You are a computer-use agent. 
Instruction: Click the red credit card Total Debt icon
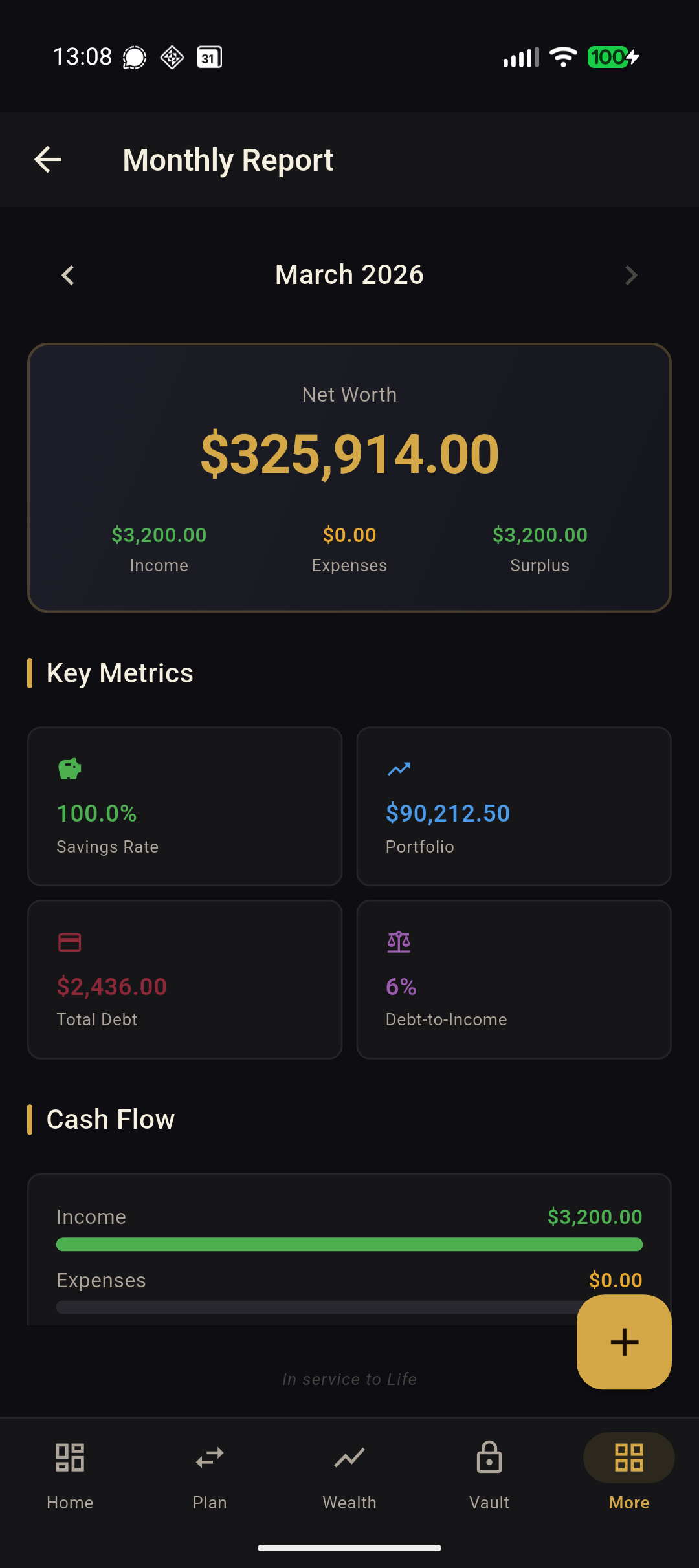69,942
